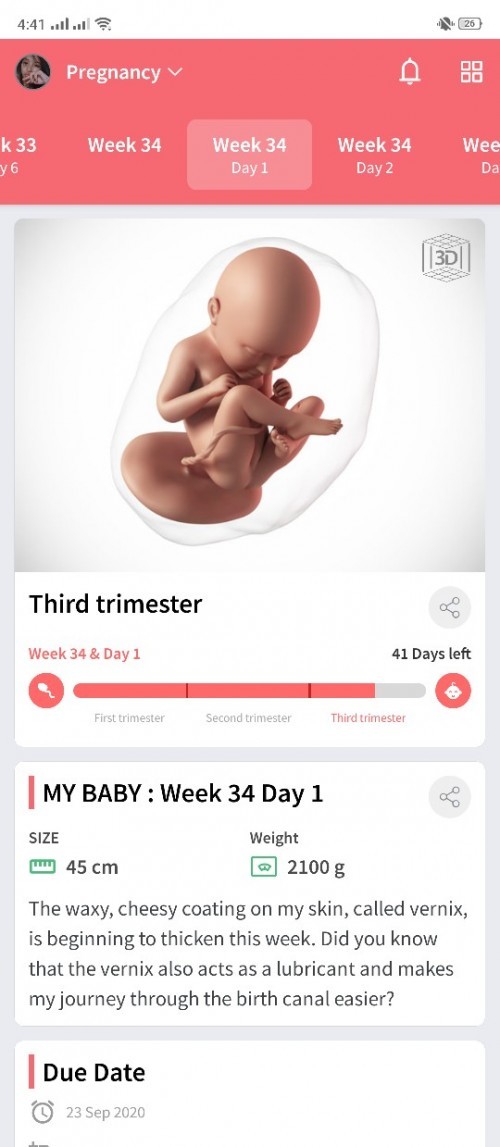Open the notifications bell
The width and height of the screenshot is (500, 1147).
(x=410, y=72)
